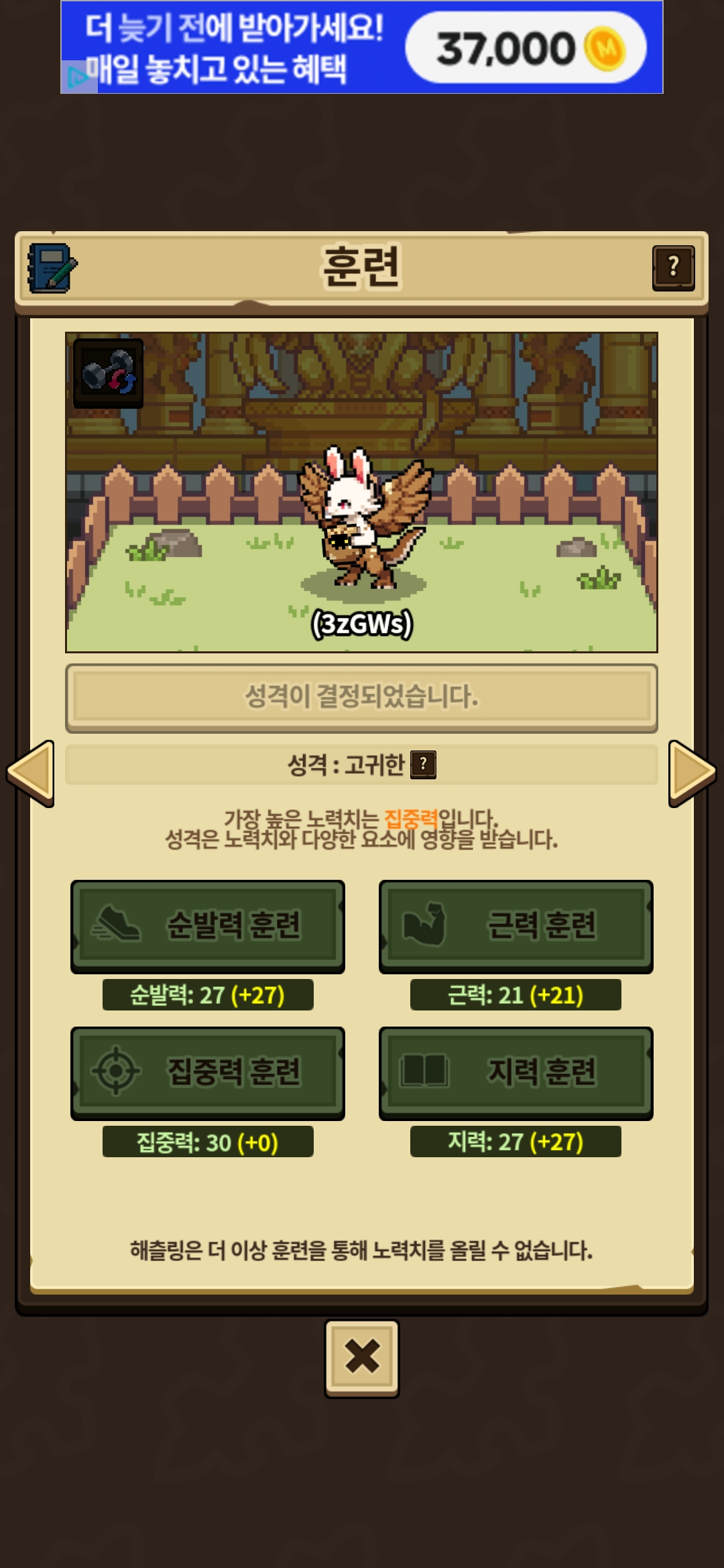Viewport: 724px width, 1568px height.
Task: Open the 37,000 reward ad banner
Action: pyautogui.click(x=362, y=47)
